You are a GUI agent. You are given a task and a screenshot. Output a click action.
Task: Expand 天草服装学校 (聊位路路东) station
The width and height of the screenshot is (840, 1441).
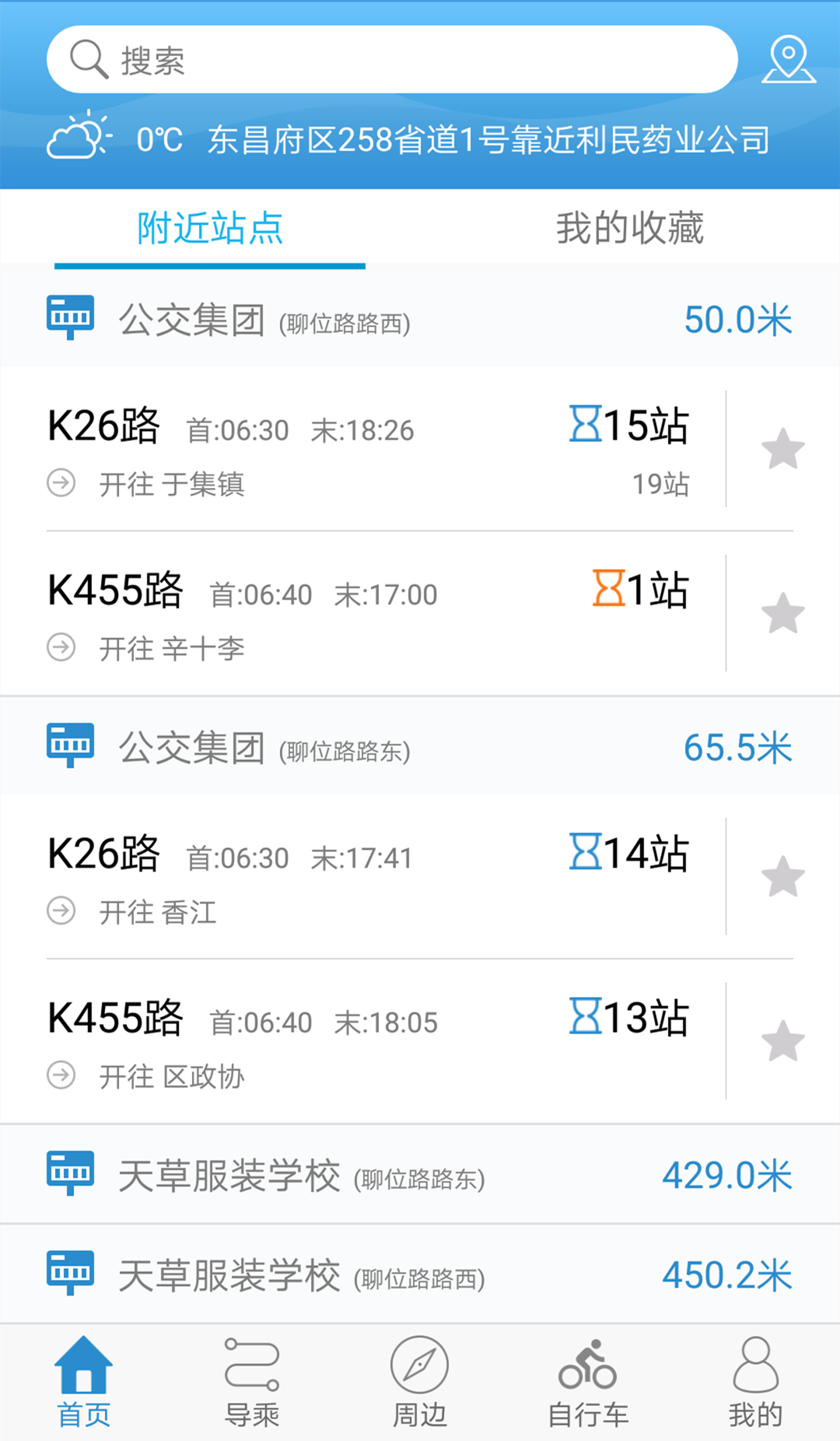tap(420, 1175)
